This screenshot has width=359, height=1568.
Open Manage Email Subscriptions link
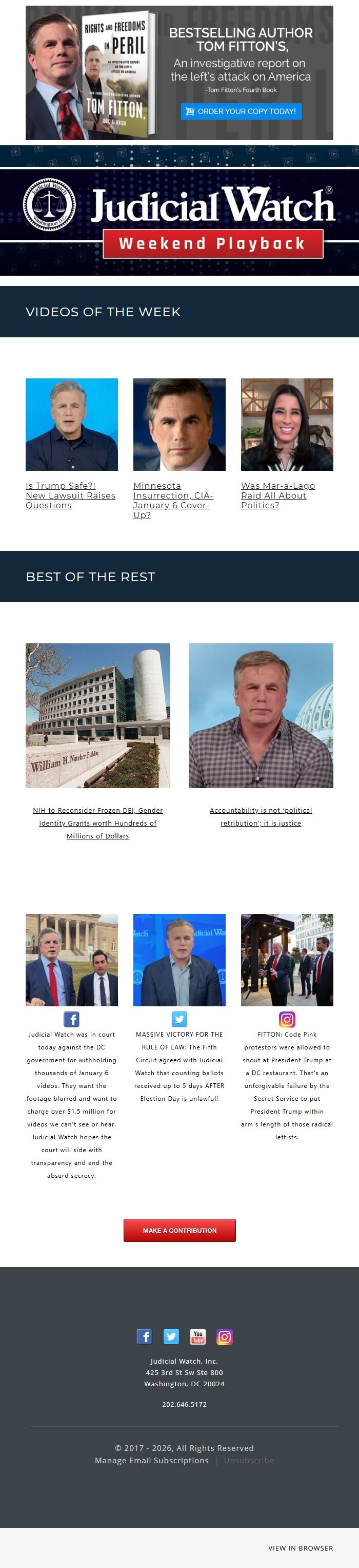tap(151, 1460)
